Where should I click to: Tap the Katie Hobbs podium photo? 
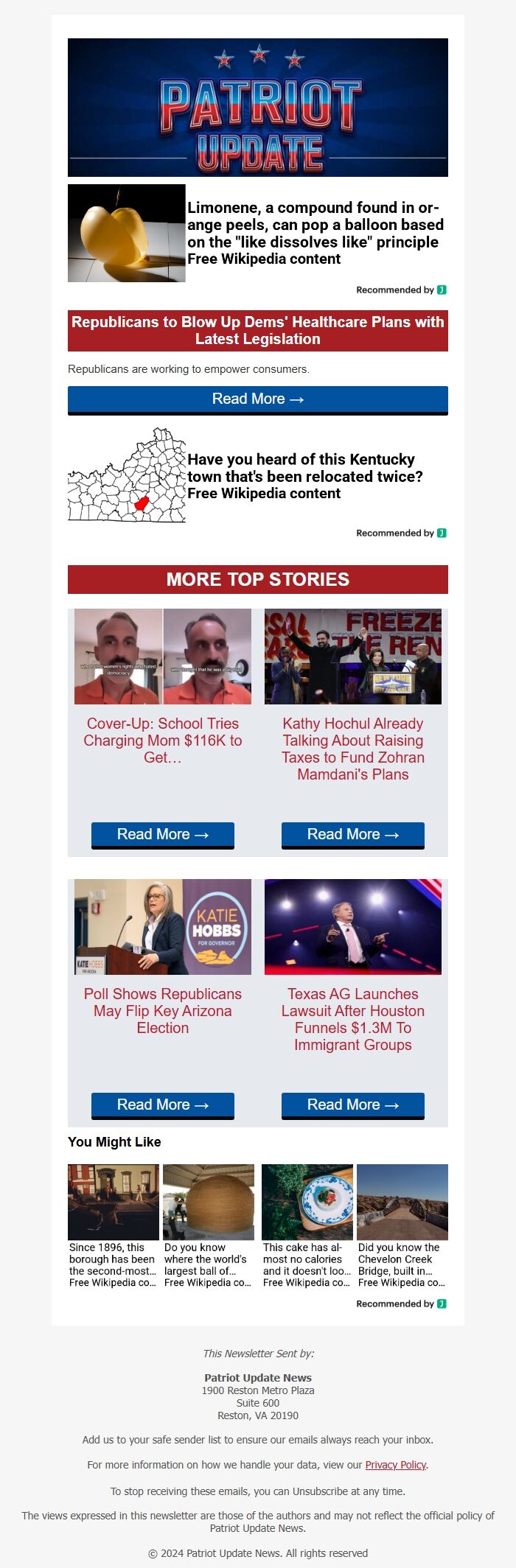point(162,927)
